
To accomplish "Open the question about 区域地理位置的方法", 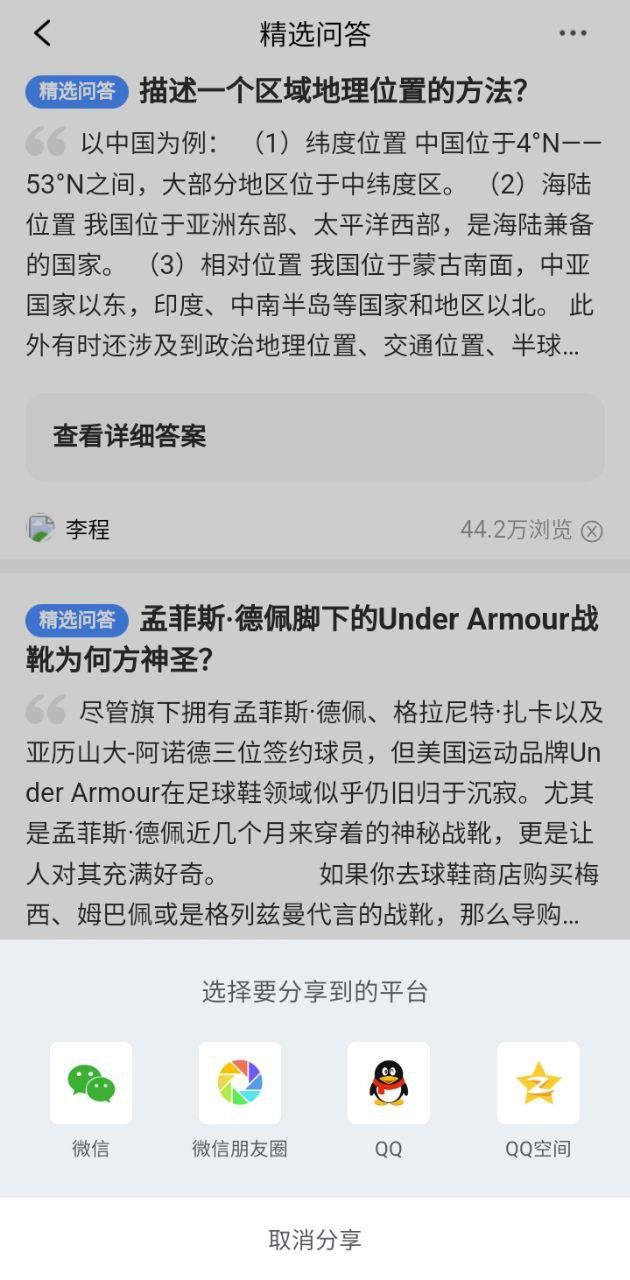I will [333, 92].
